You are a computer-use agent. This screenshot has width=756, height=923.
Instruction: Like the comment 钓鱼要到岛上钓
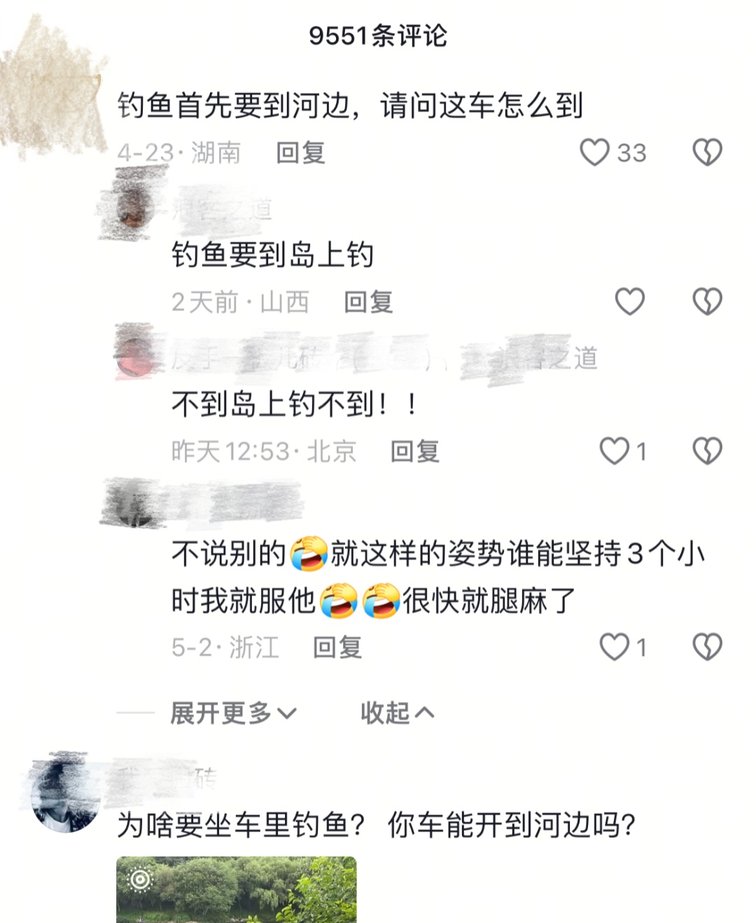pyautogui.click(x=629, y=301)
